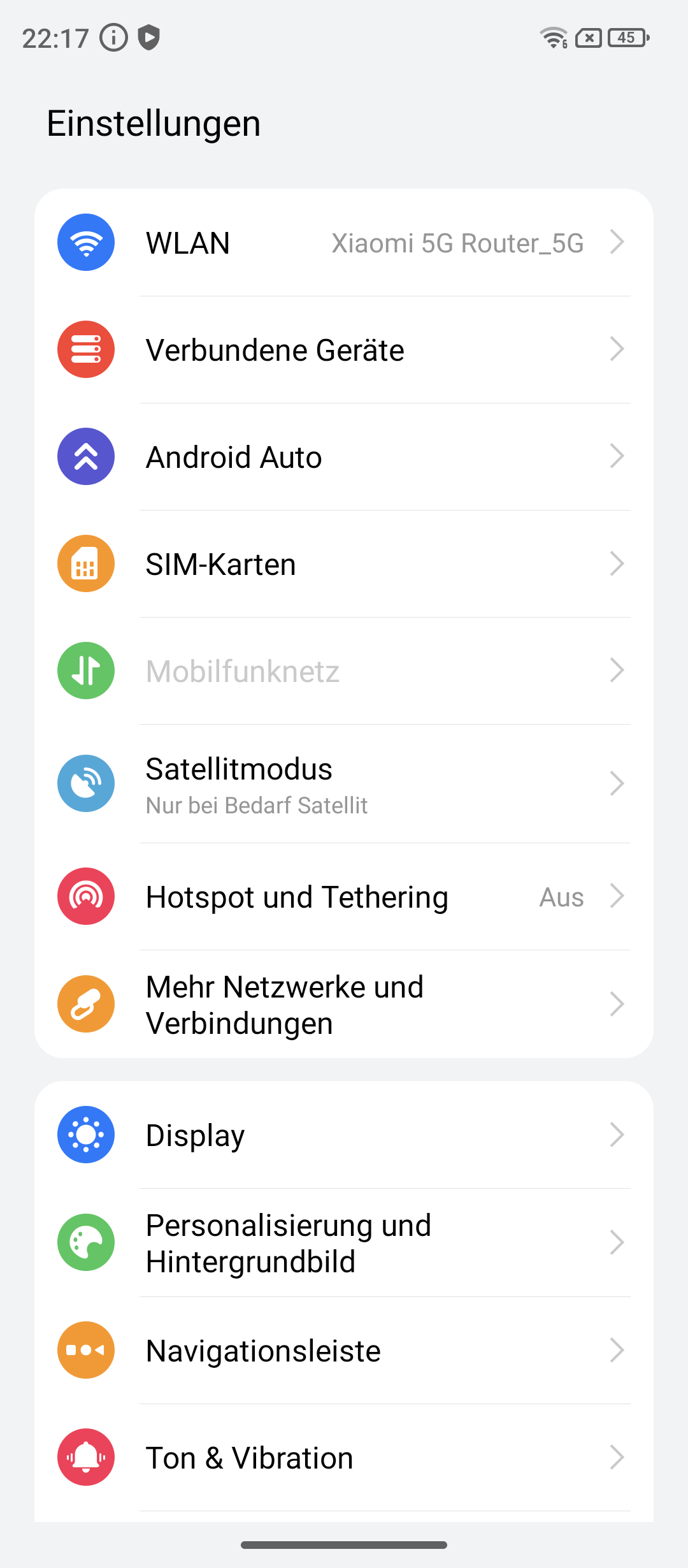Image resolution: width=688 pixels, height=1568 pixels.
Task: Open Personalisierung und Hintergrundbild
Action: [344, 1242]
